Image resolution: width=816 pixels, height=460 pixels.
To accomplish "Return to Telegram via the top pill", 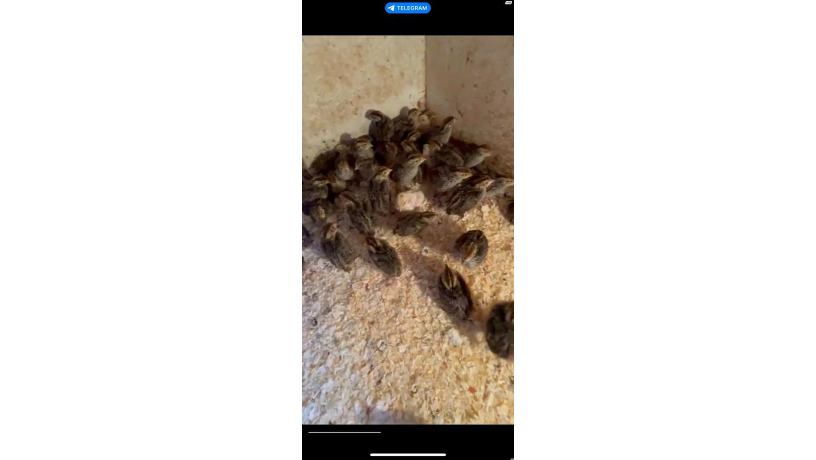I will coord(407,8).
